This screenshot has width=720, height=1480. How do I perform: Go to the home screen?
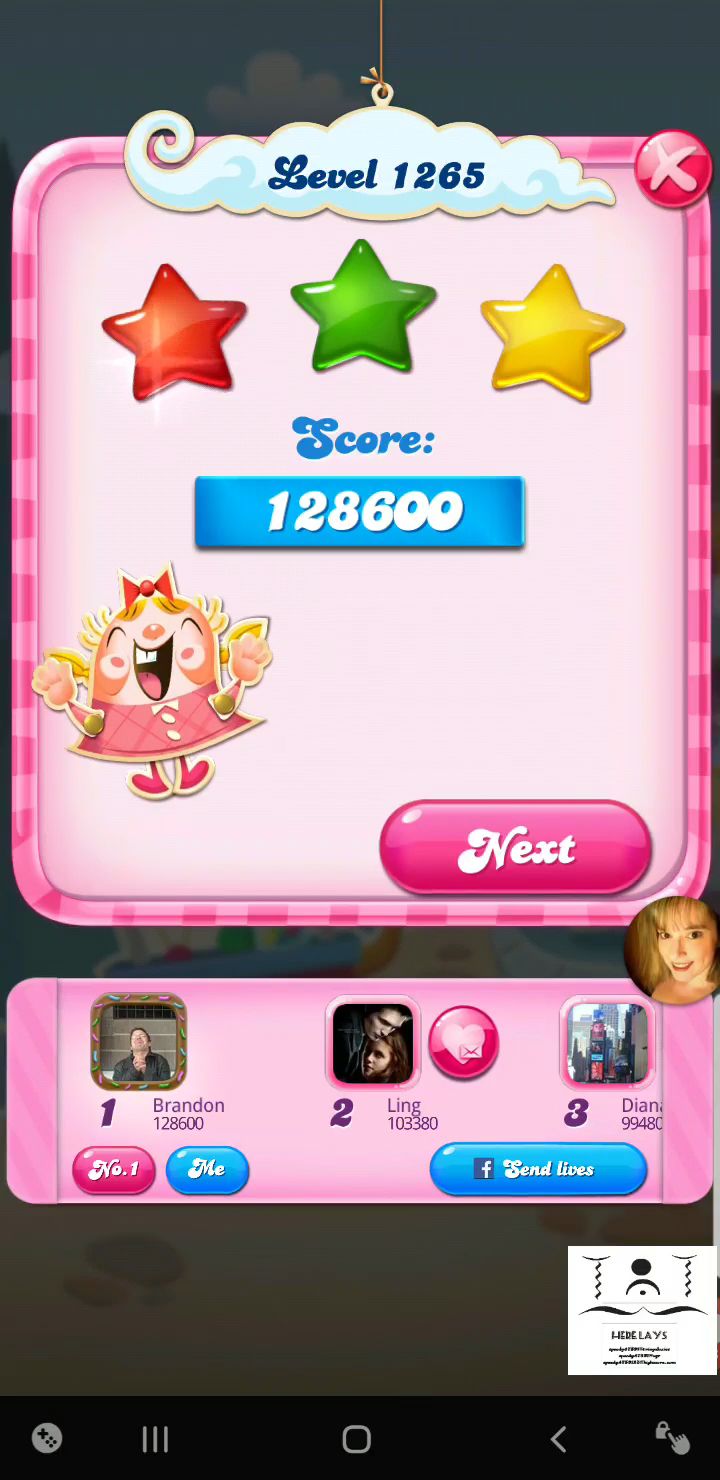[357, 1439]
